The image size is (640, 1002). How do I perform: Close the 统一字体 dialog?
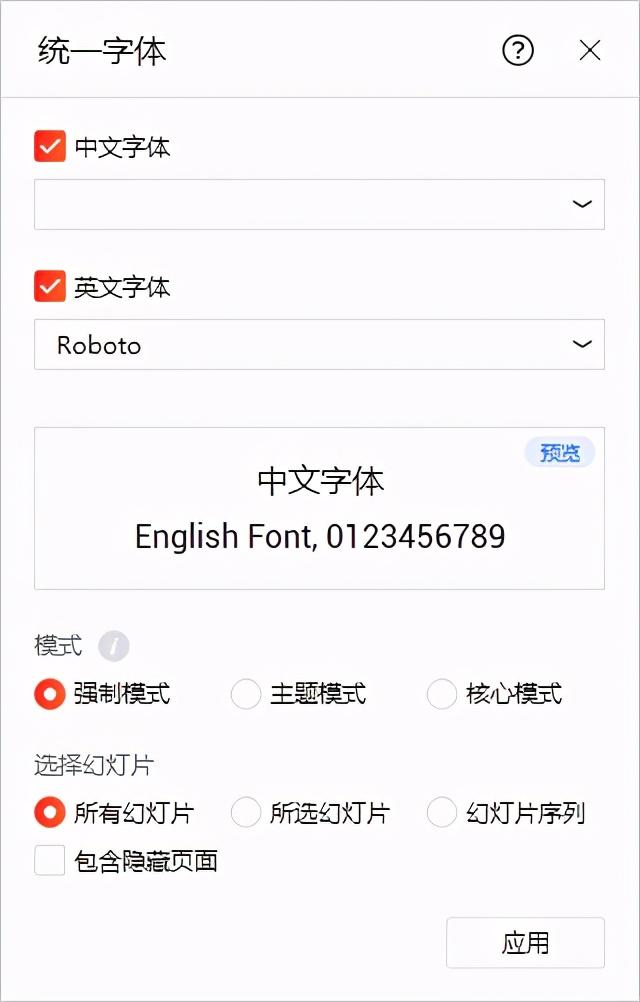(590, 50)
